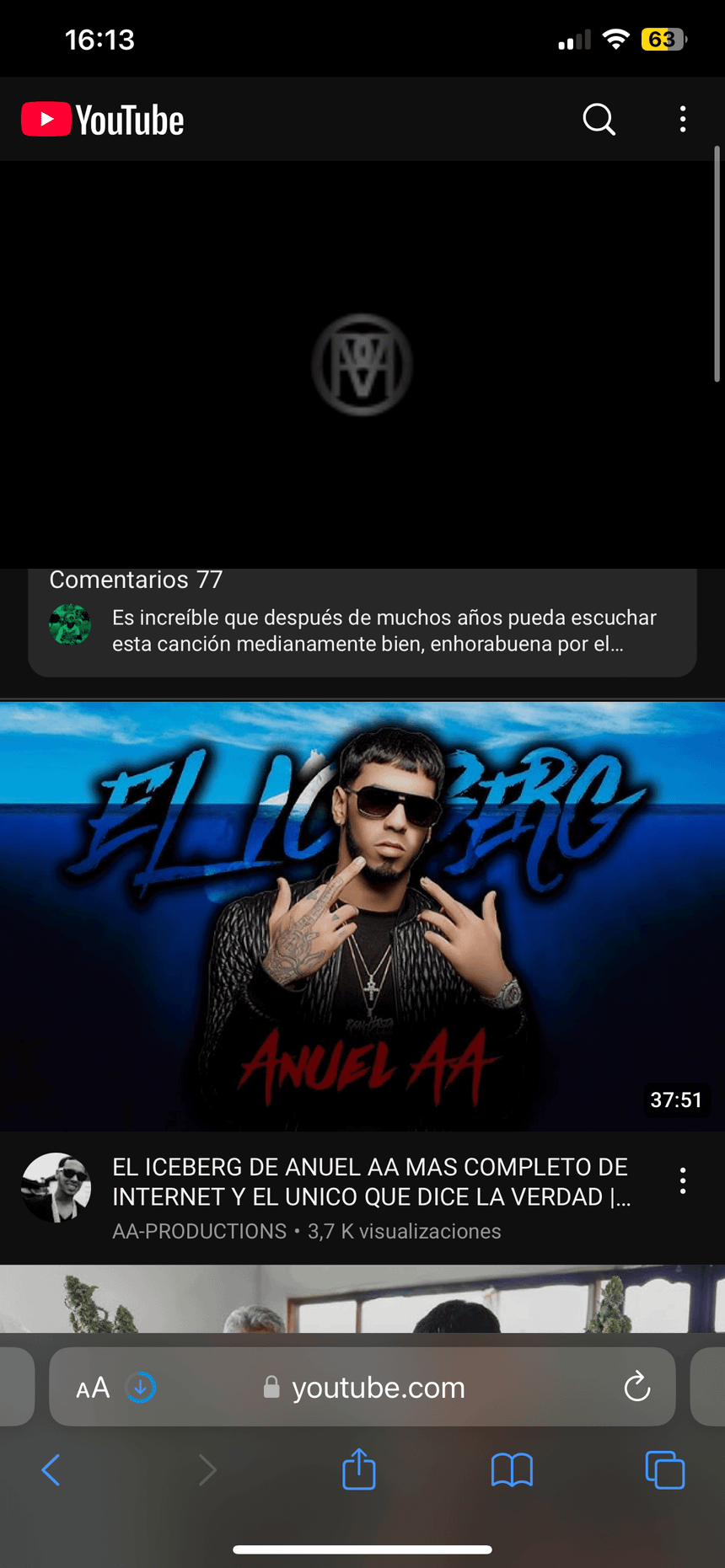Open AA-PRODUCTIONS channel avatar
The width and height of the screenshot is (725, 1568).
(x=56, y=1187)
